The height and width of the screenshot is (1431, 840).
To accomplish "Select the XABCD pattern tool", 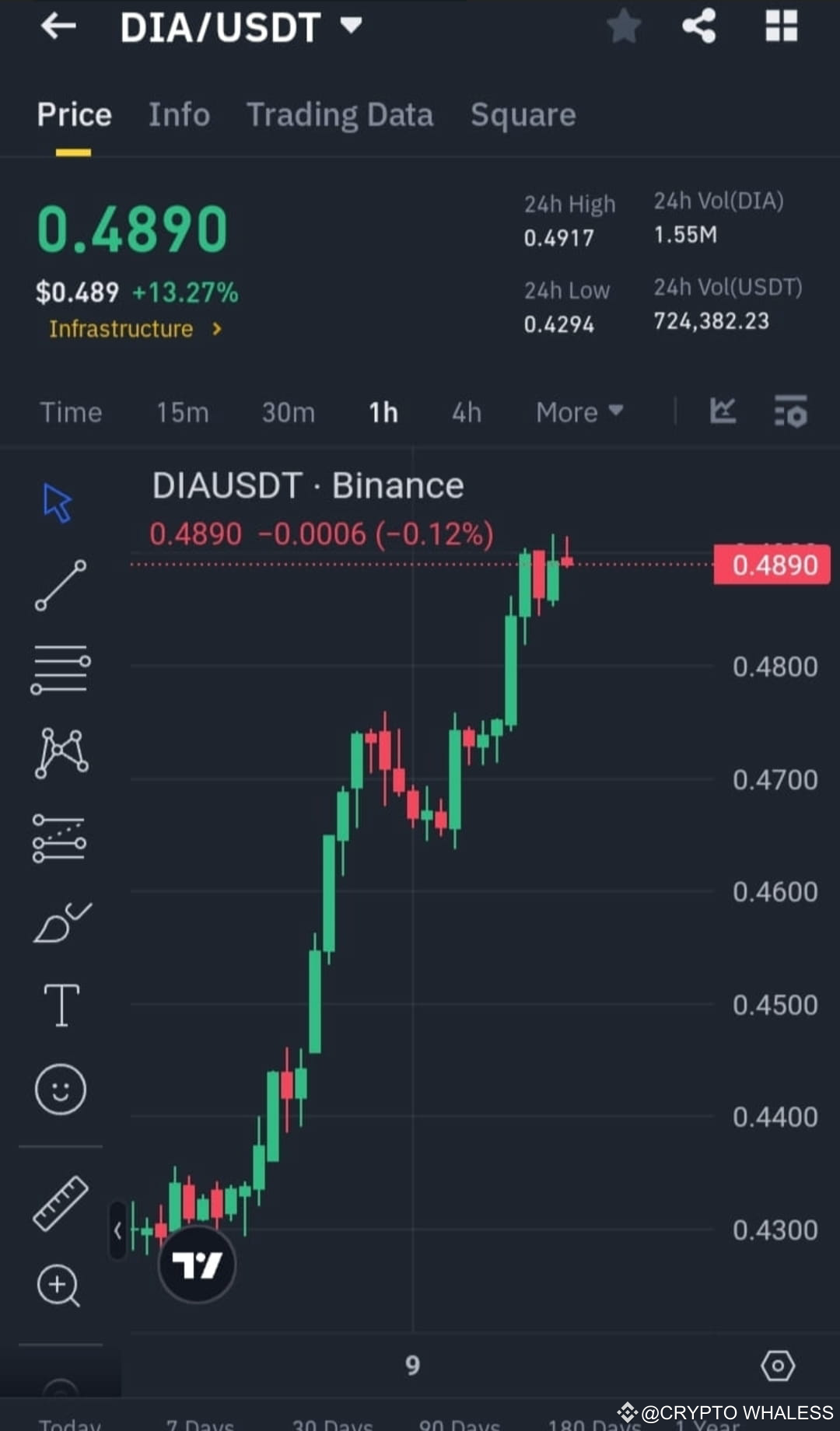I will pos(61,750).
